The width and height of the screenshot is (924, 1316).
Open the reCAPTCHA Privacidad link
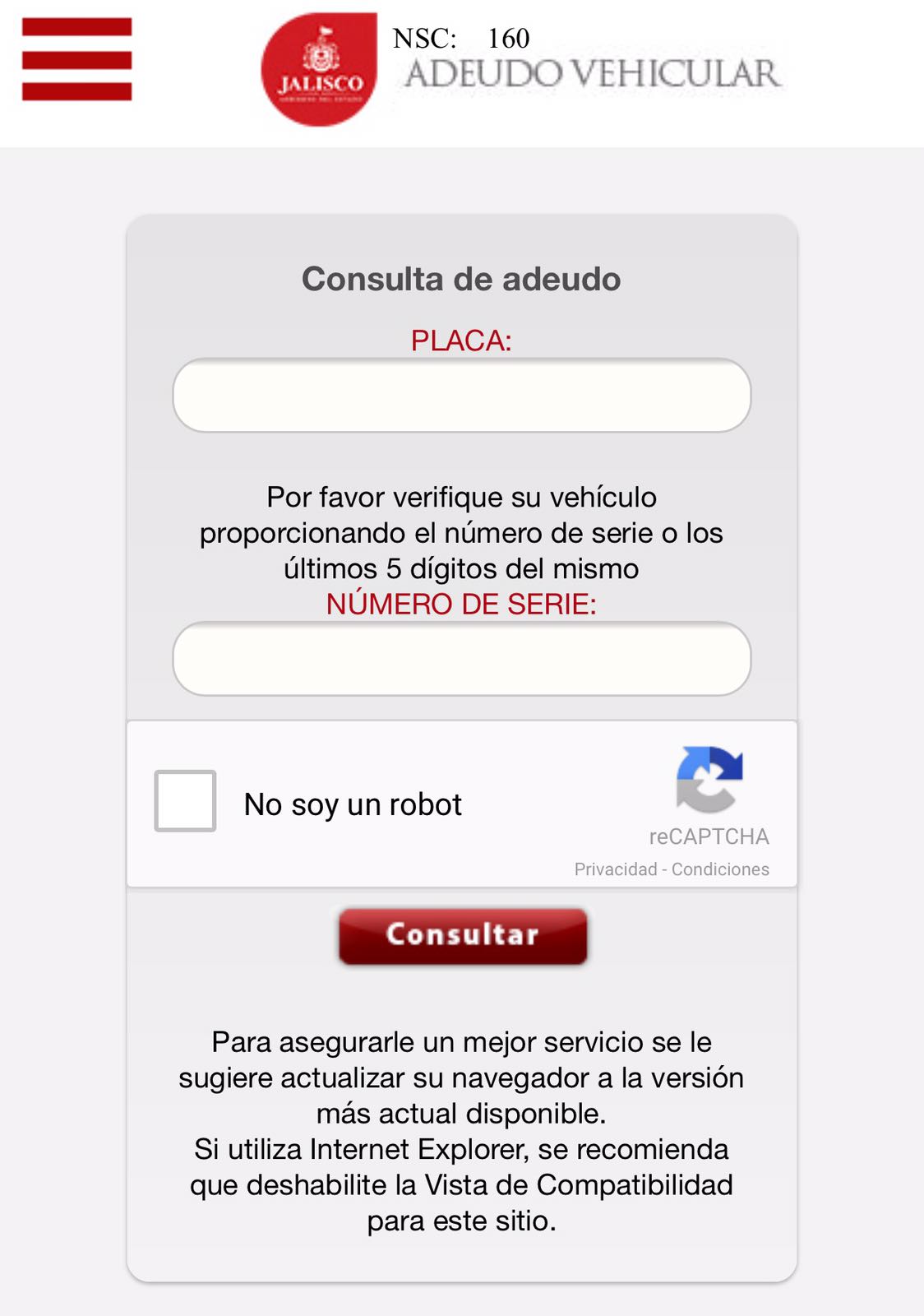pyautogui.click(x=615, y=869)
